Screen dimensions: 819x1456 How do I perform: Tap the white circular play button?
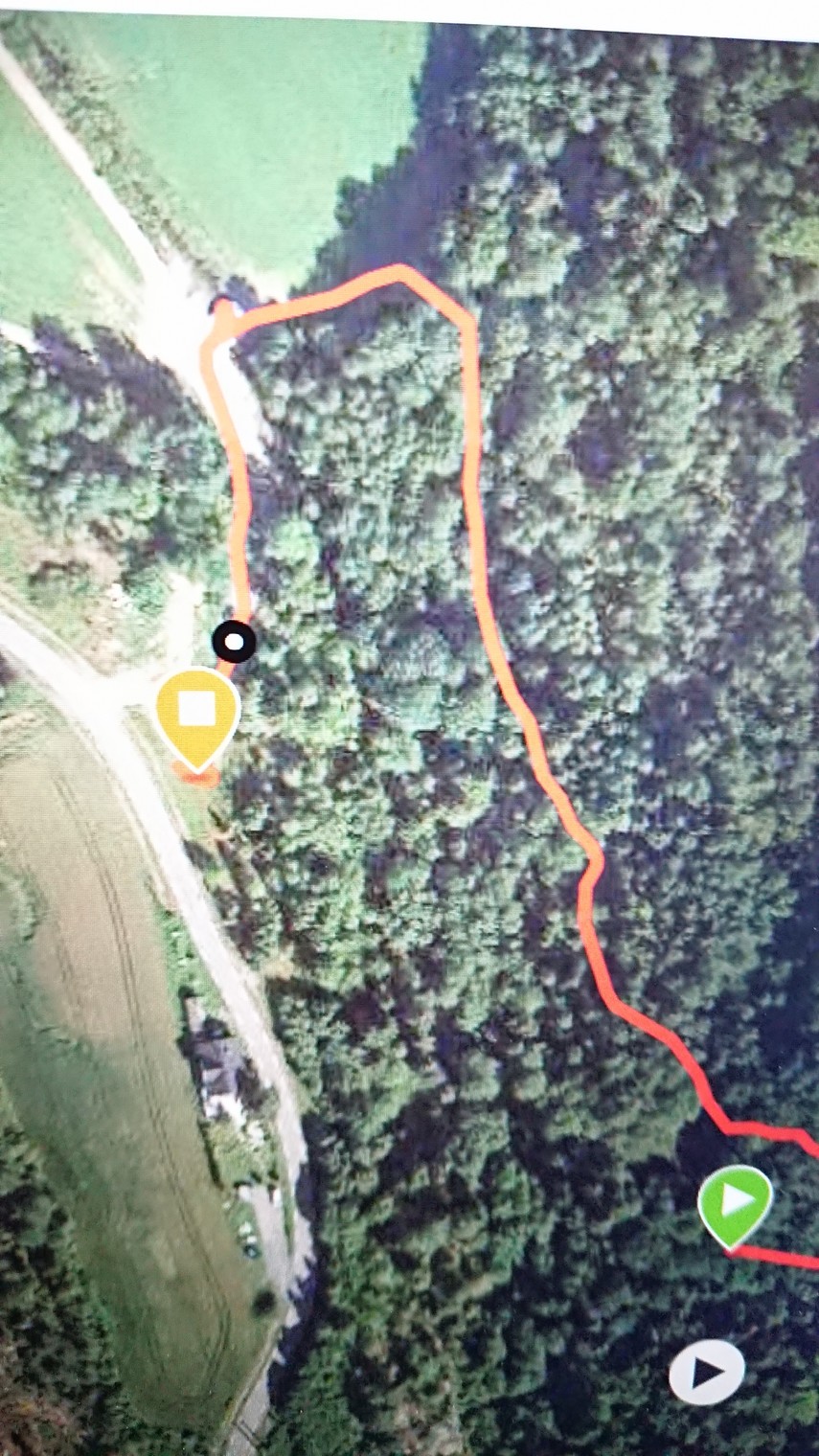[707, 1373]
